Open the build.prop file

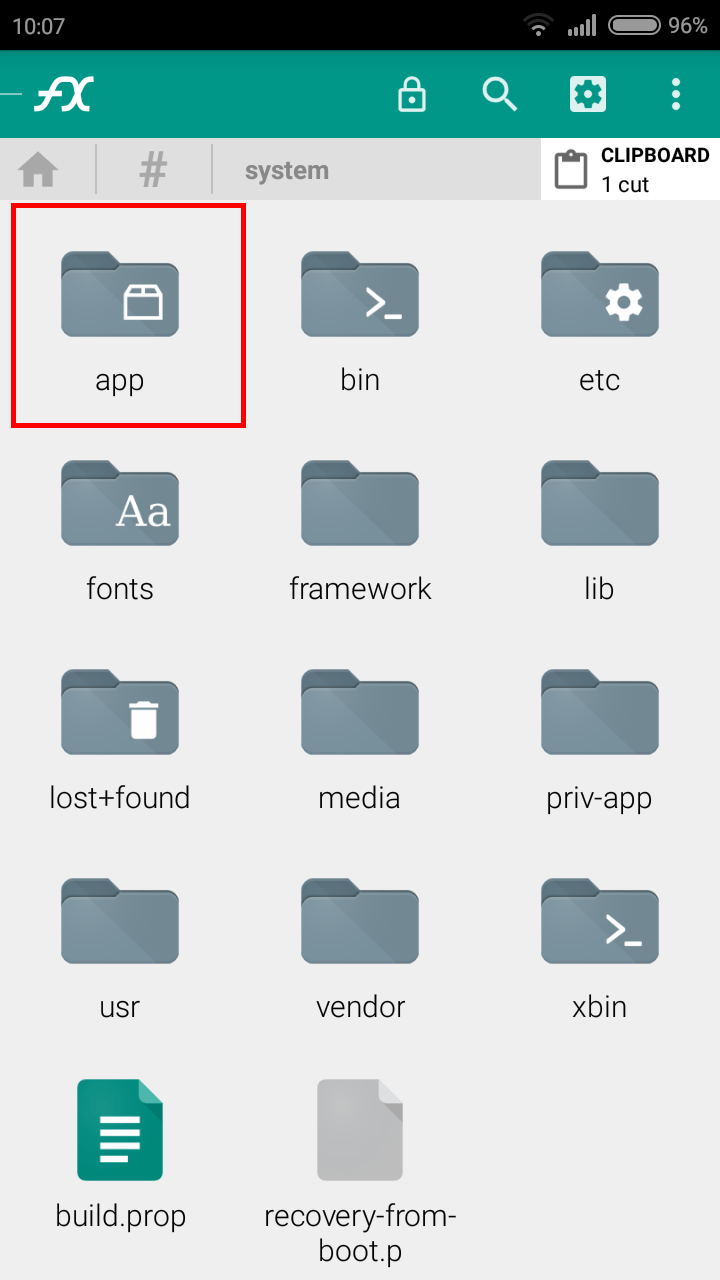120,1150
